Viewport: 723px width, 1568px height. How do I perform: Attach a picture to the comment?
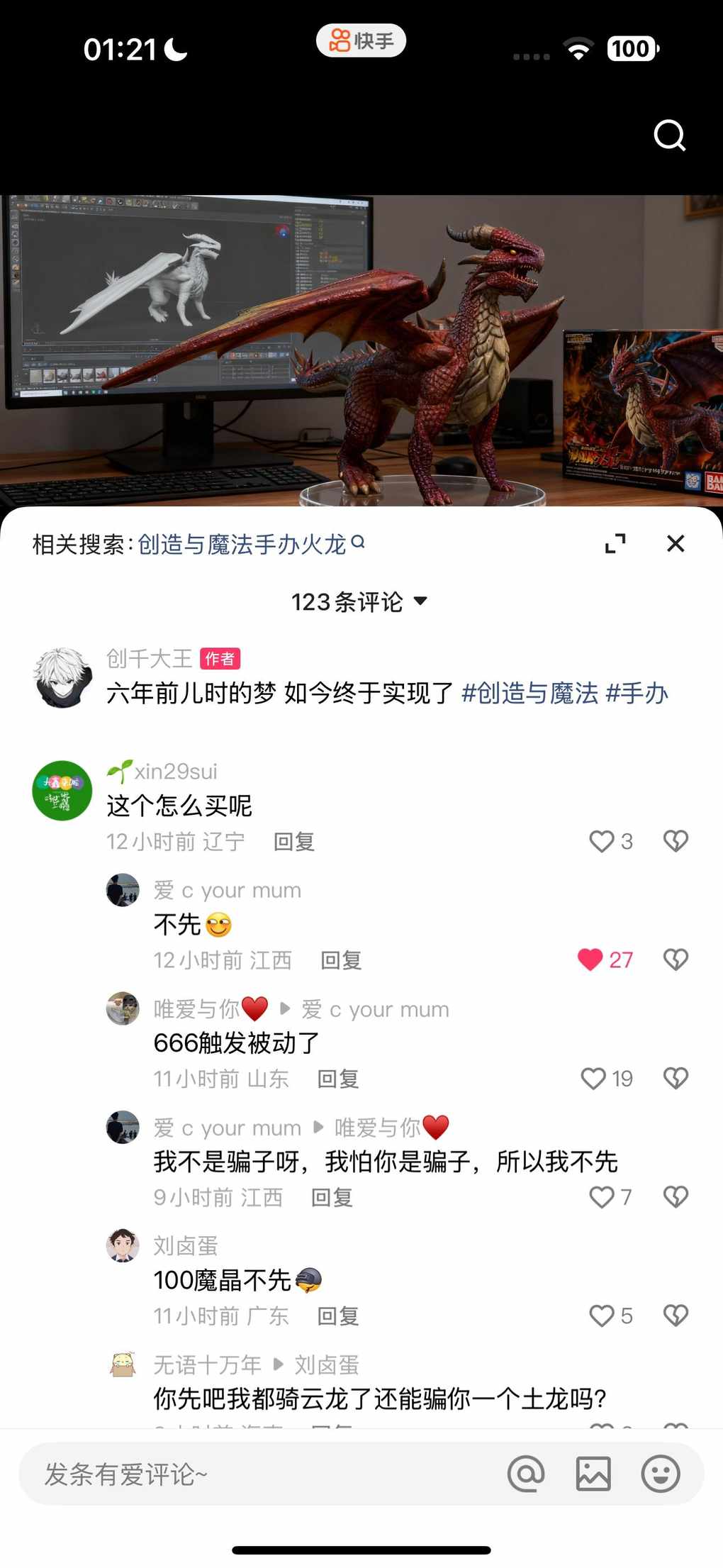tap(593, 1474)
